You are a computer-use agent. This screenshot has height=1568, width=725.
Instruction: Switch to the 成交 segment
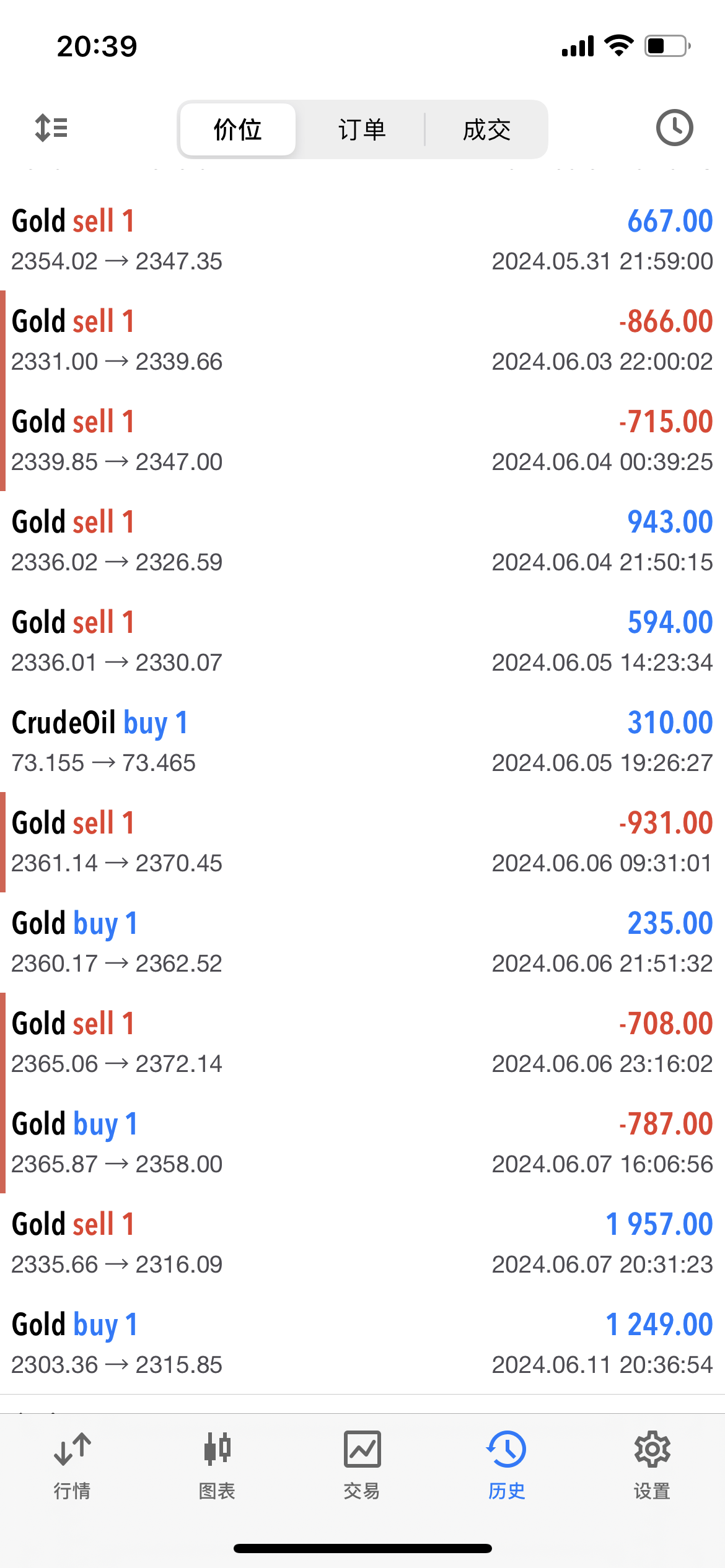(x=486, y=129)
